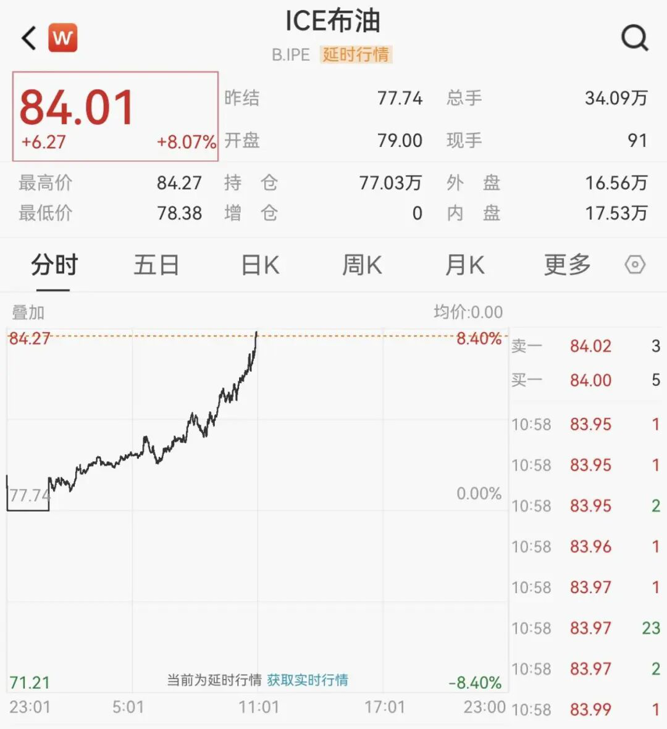Tap 获取实时行情 link

(308, 680)
